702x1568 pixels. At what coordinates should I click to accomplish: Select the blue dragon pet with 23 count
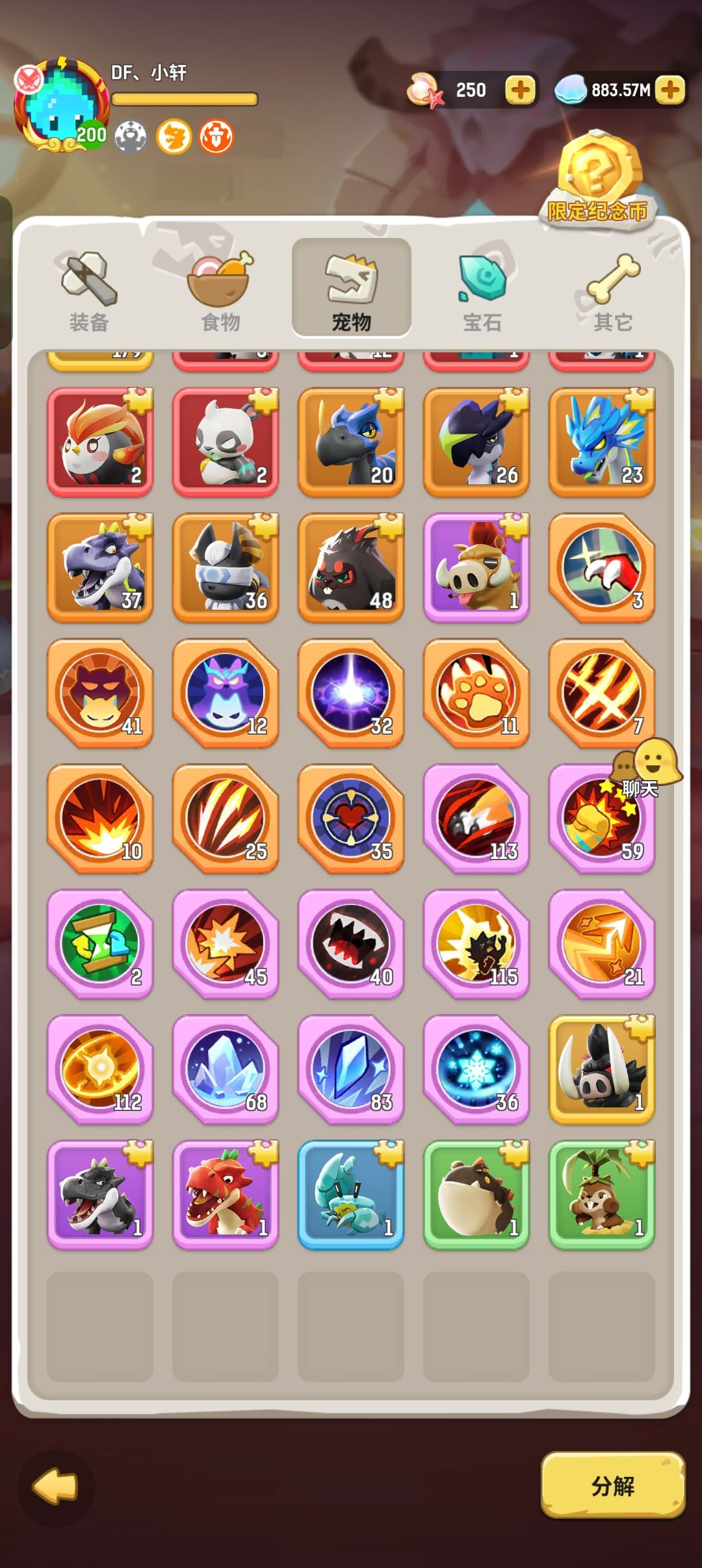[x=603, y=442]
